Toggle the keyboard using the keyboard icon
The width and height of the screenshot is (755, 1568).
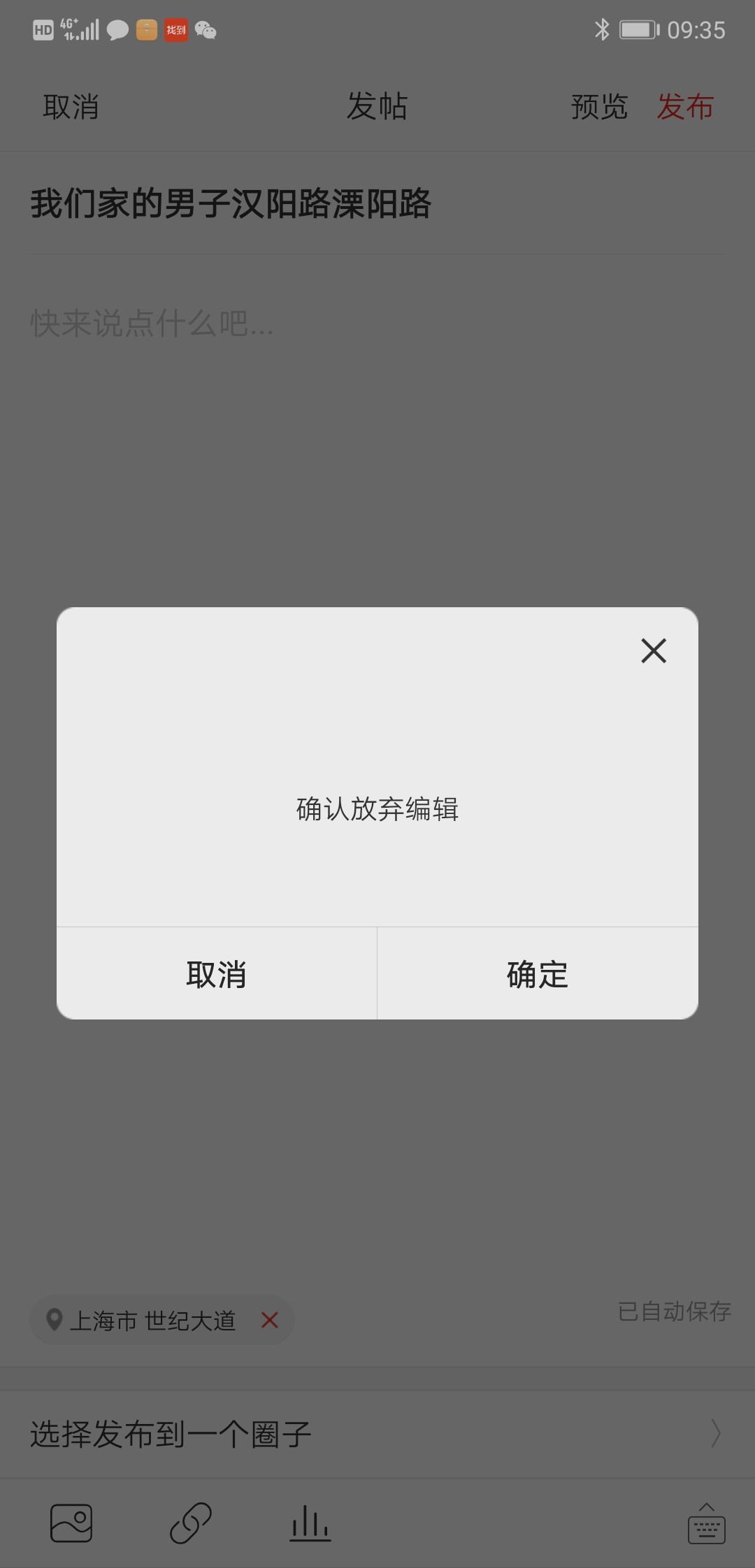tap(707, 1523)
